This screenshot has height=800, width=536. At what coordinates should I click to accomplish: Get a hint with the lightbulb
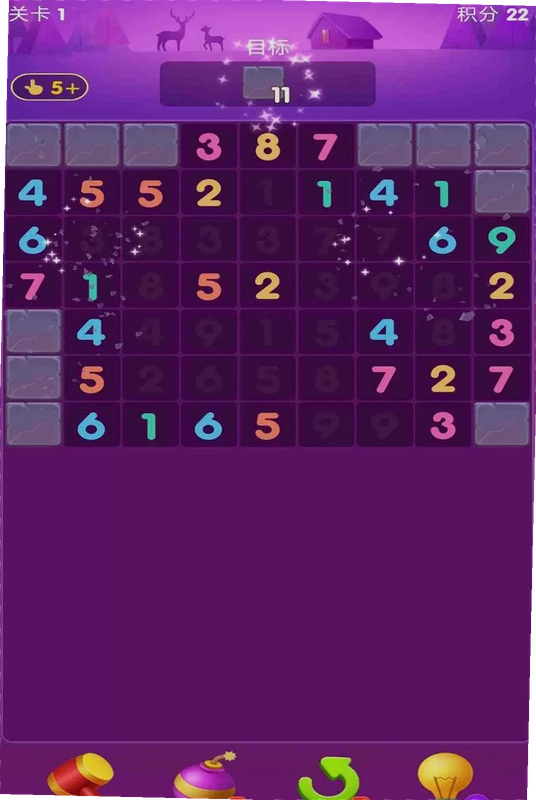coord(445,776)
